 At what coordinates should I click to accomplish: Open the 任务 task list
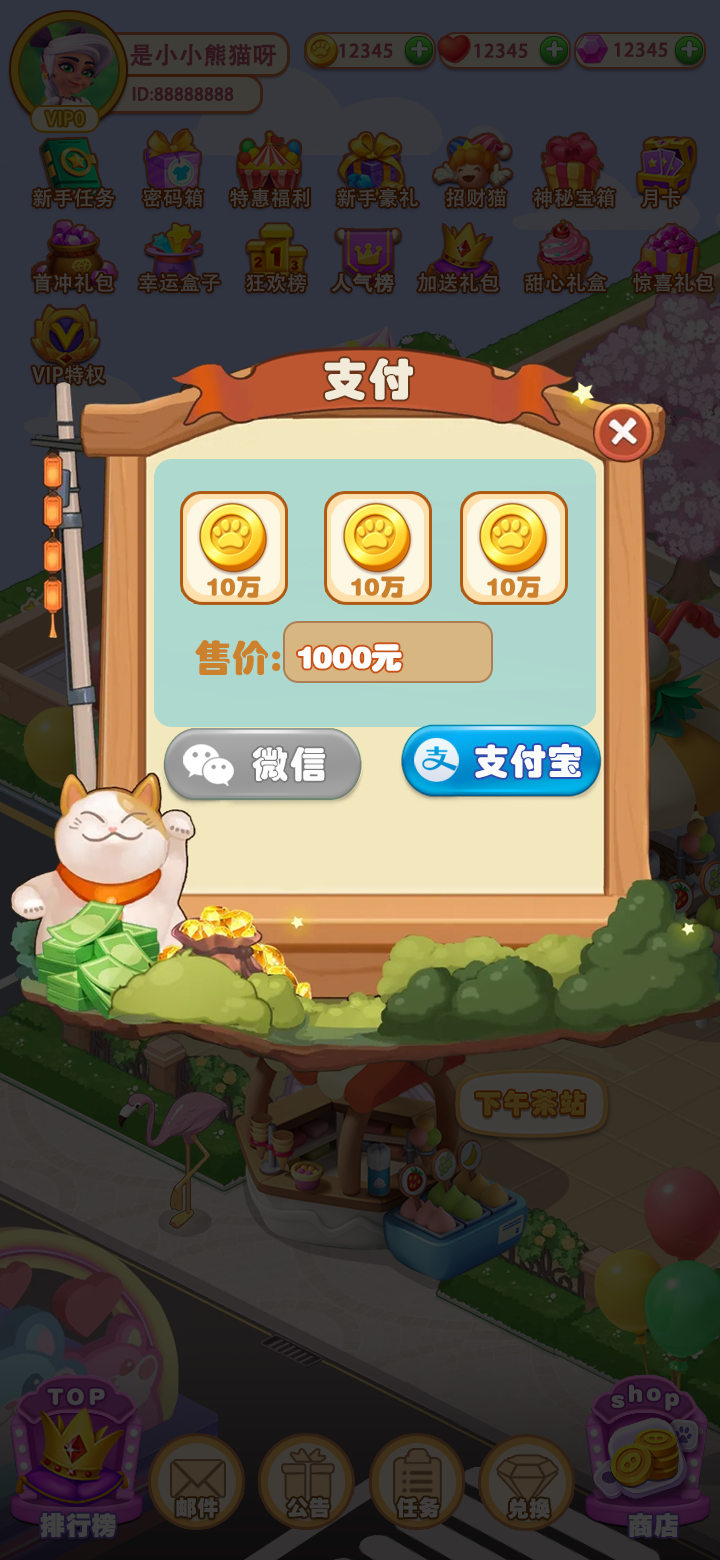(417, 1482)
